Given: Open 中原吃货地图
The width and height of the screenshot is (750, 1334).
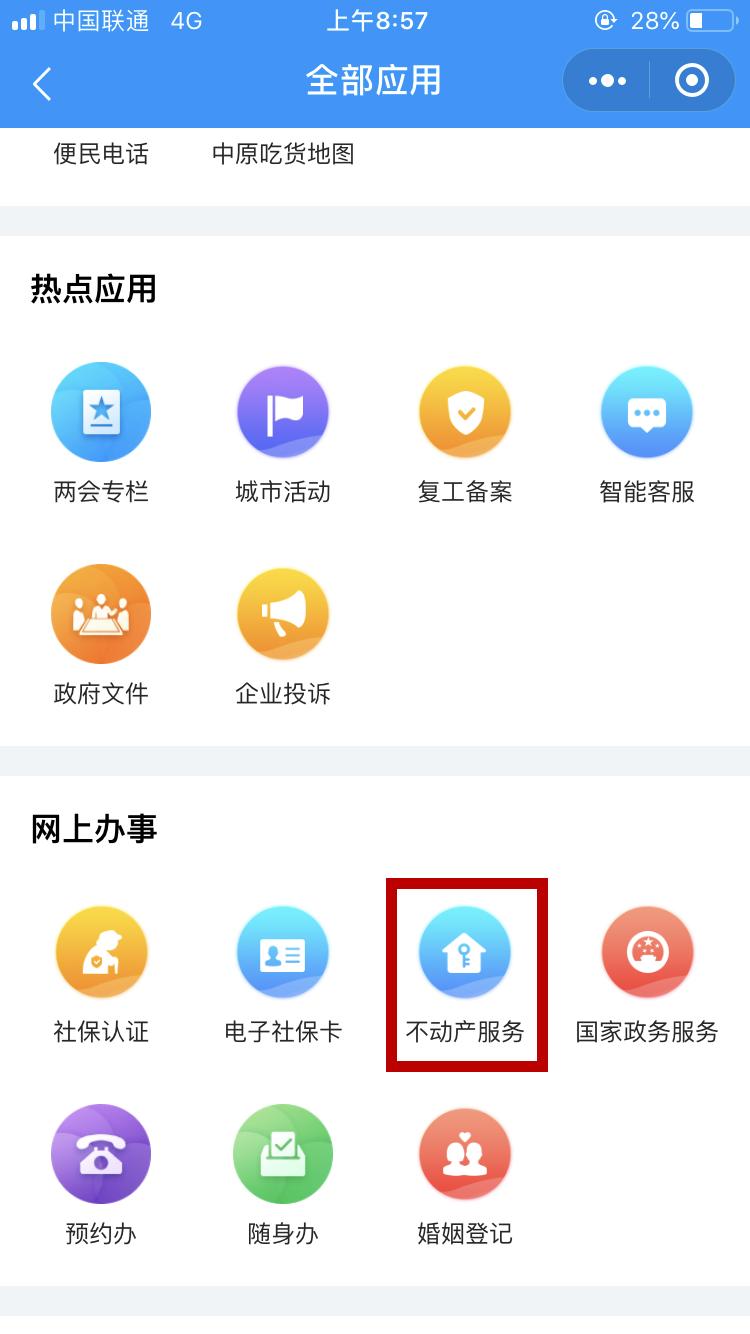Looking at the screenshot, I should tap(283, 154).
